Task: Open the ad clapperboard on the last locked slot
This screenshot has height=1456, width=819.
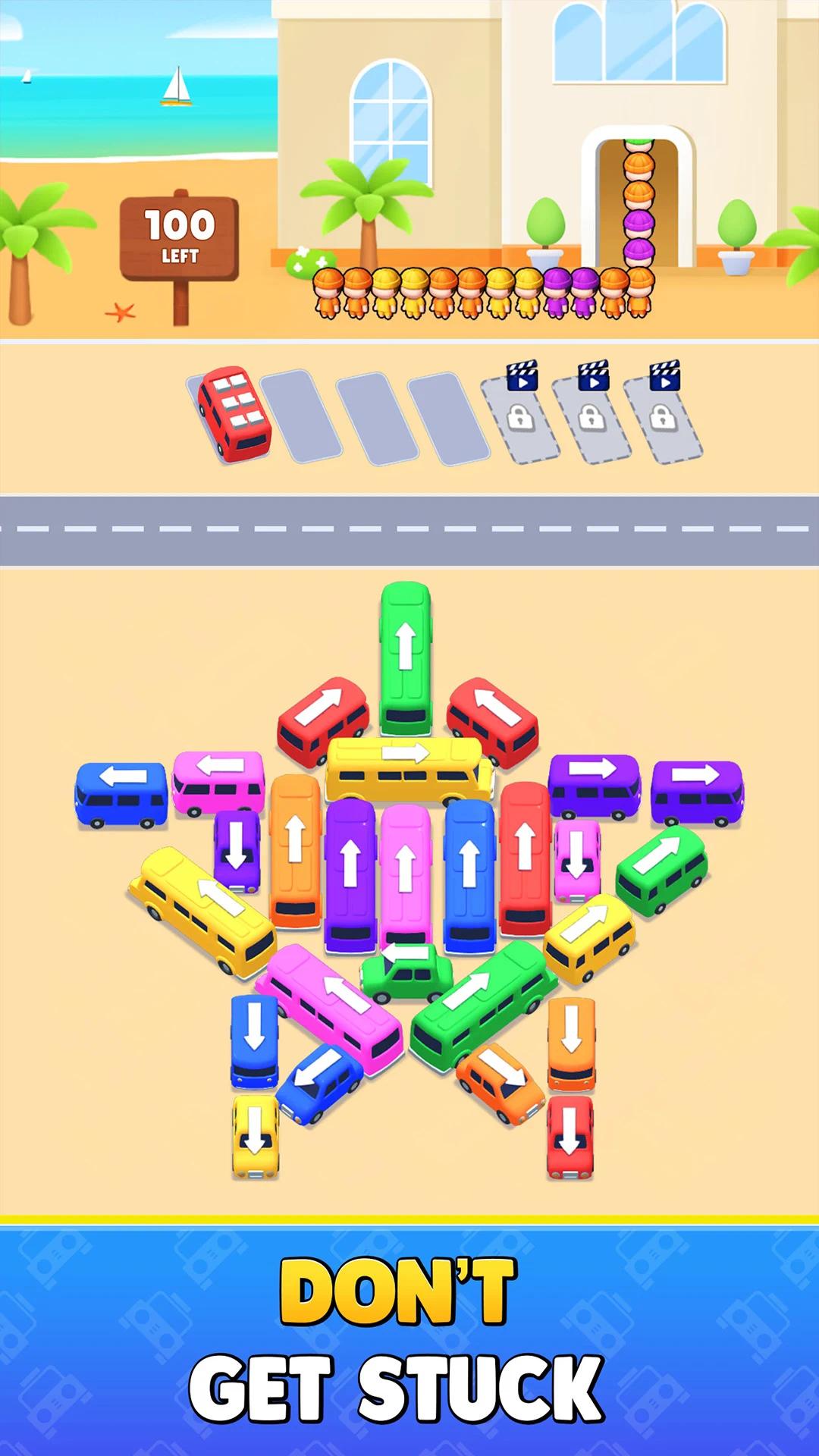Action: pyautogui.click(x=666, y=377)
